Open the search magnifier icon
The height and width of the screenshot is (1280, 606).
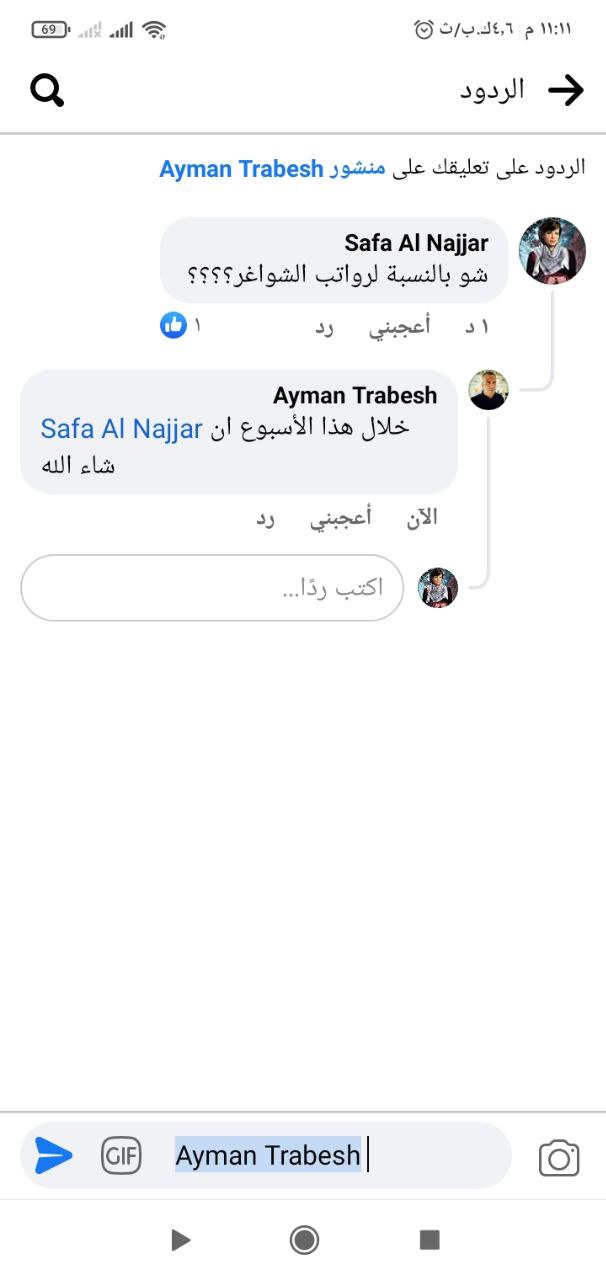click(x=47, y=91)
